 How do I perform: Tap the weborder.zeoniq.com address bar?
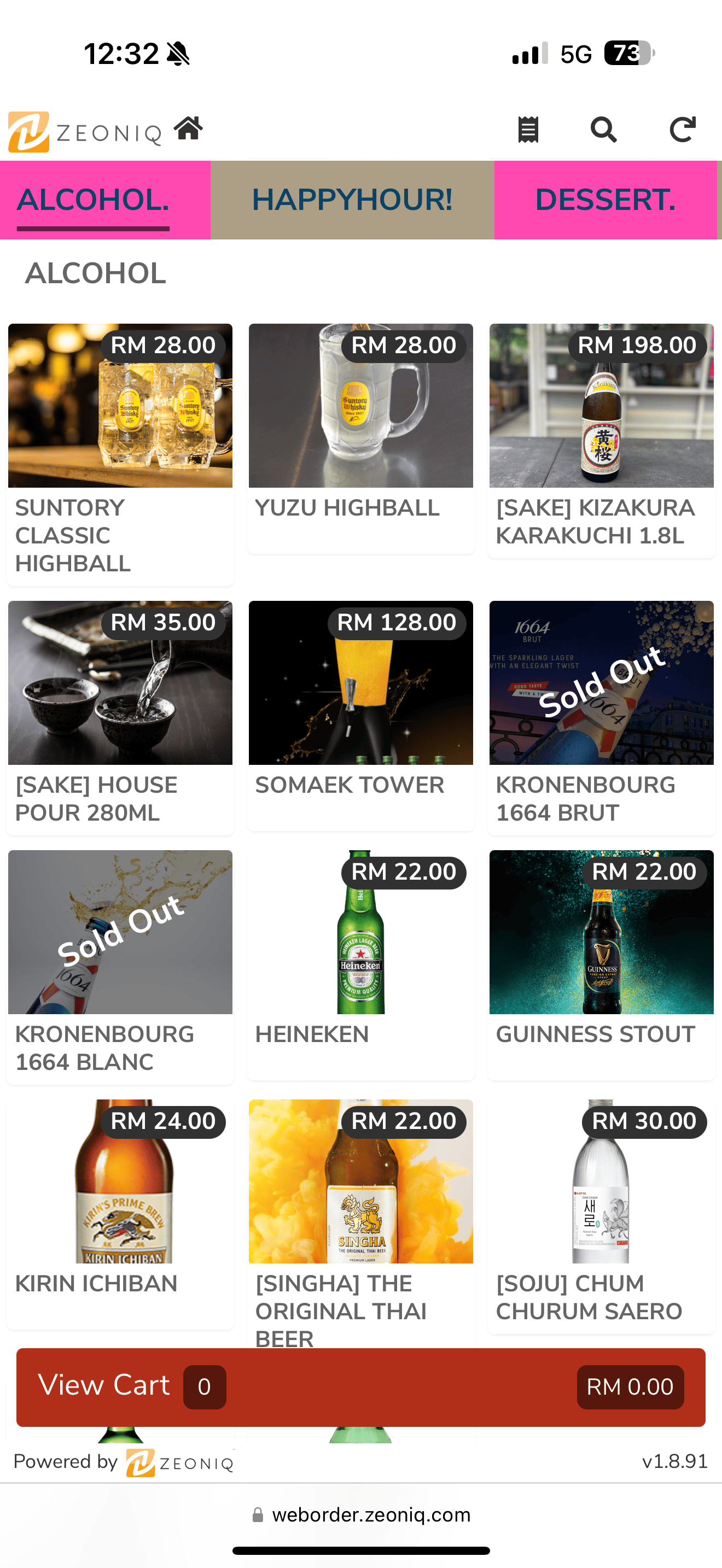(371, 1515)
